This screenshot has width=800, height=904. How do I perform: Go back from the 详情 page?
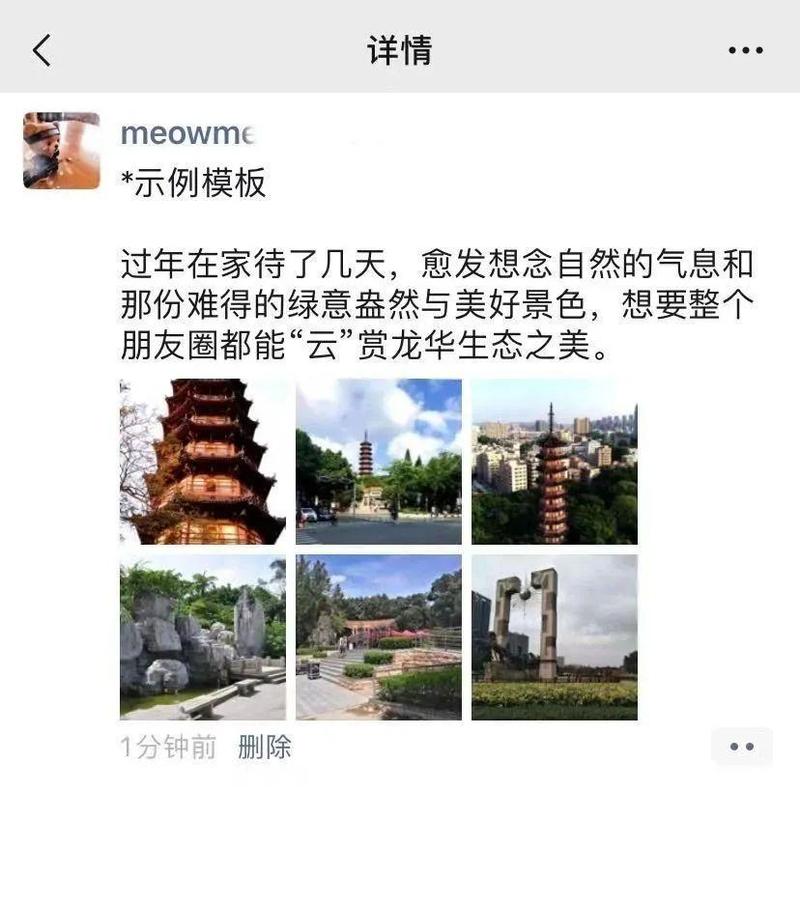pyautogui.click(x=41, y=49)
